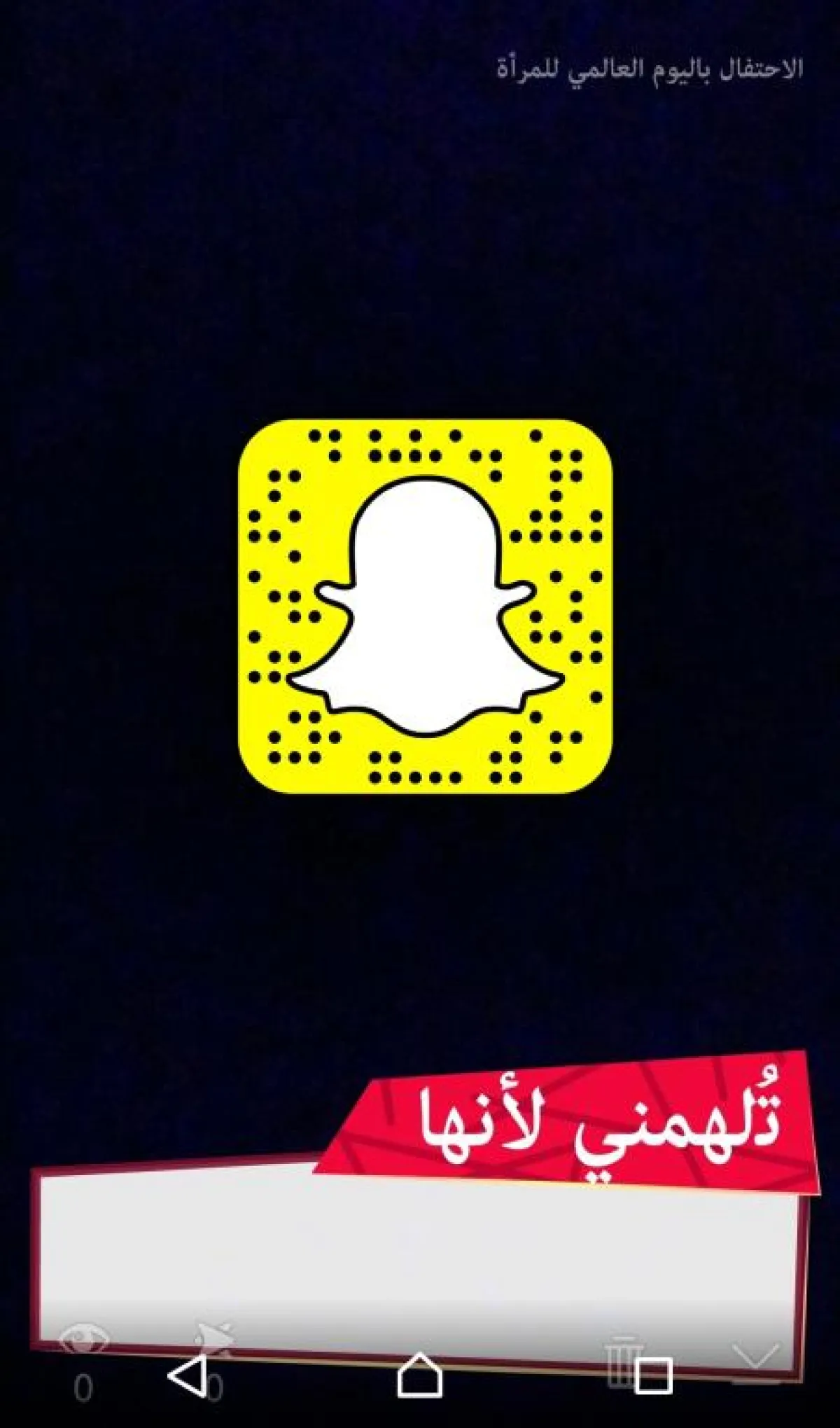840x1428 pixels.
Task: Return to the Android home screen
Action: tap(419, 1375)
